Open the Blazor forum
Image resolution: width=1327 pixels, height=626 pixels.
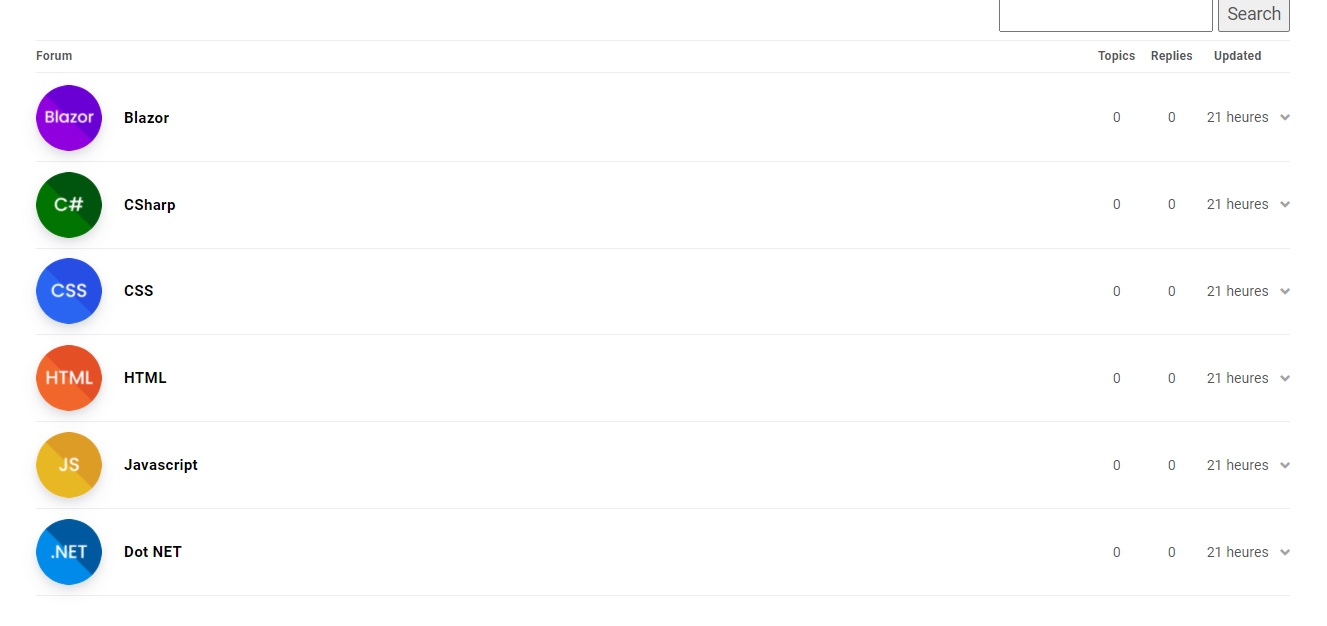pyautogui.click(x=146, y=118)
